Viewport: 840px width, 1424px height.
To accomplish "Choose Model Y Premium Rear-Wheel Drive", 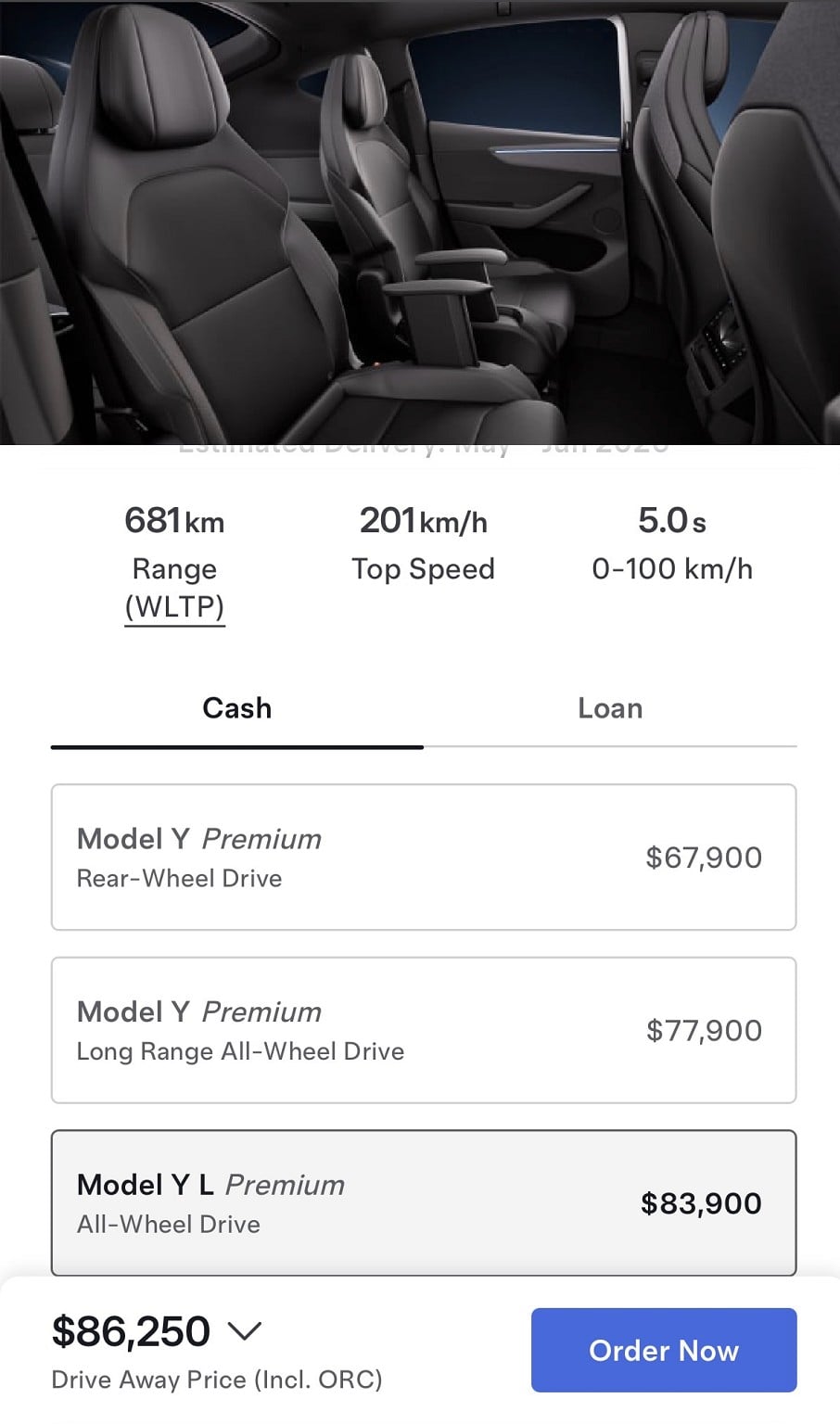I will pyautogui.click(x=423, y=858).
